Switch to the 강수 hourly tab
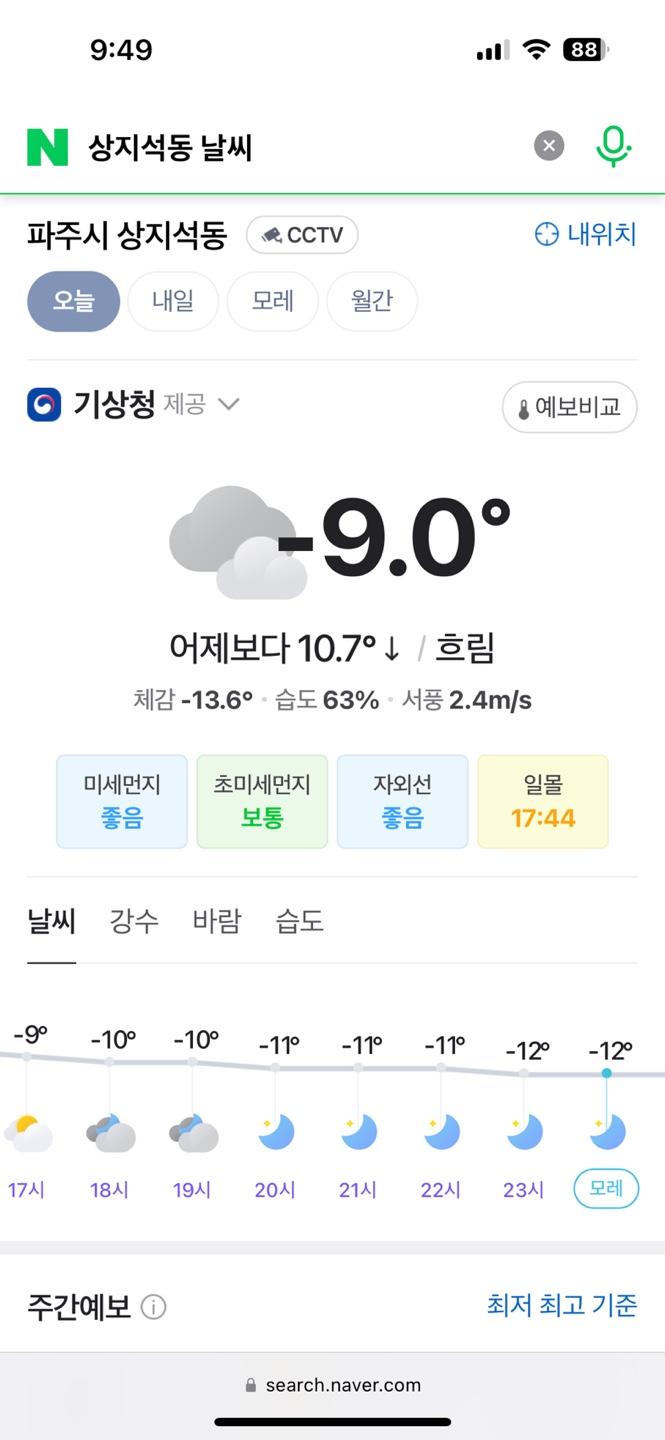This screenshot has width=665, height=1440. 134,921
